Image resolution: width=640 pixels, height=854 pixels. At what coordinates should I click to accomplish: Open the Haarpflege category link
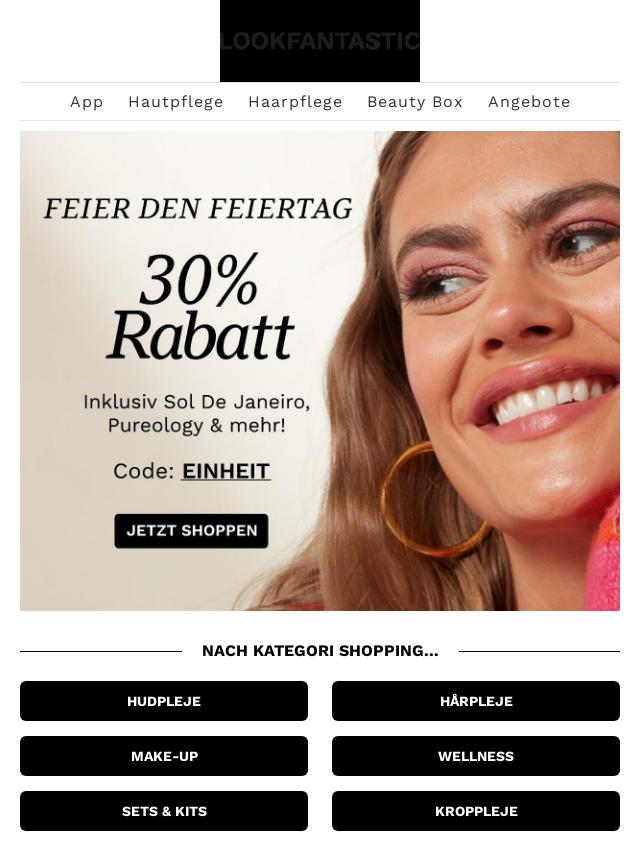(x=295, y=102)
